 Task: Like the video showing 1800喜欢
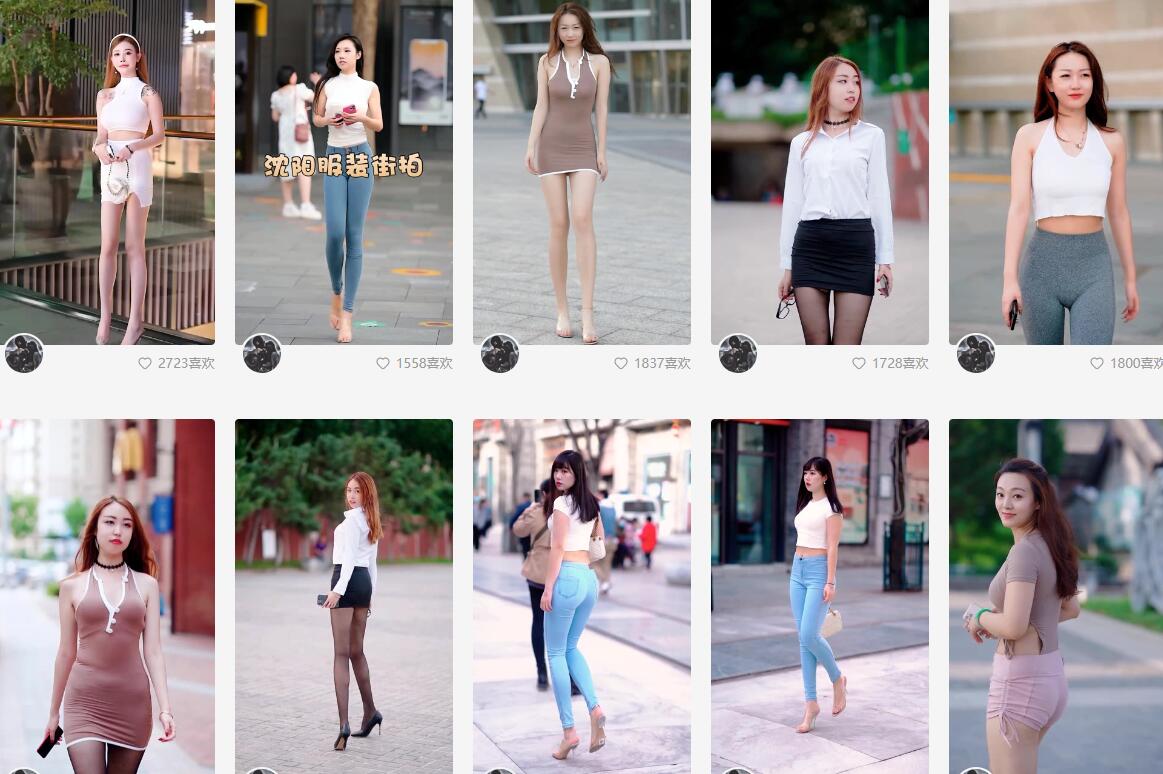pyautogui.click(x=1097, y=363)
